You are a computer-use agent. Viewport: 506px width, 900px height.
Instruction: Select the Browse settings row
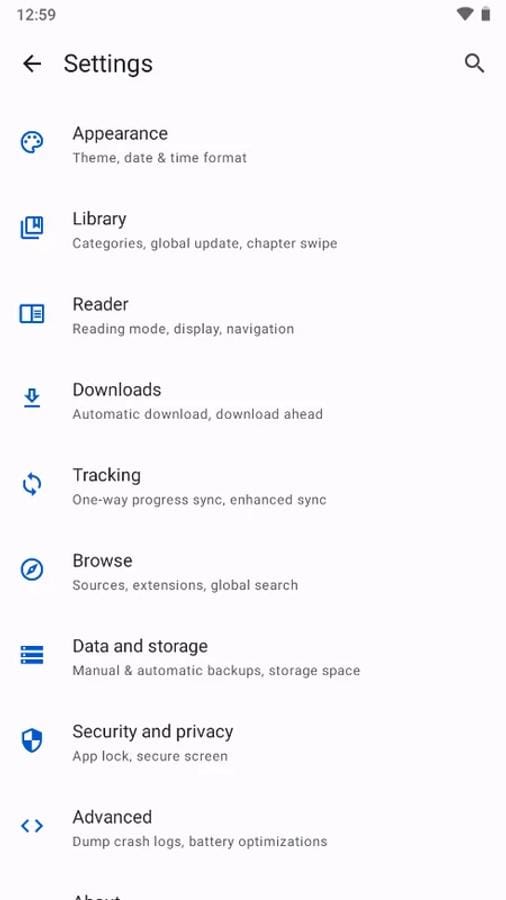click(x=253, y=571)
